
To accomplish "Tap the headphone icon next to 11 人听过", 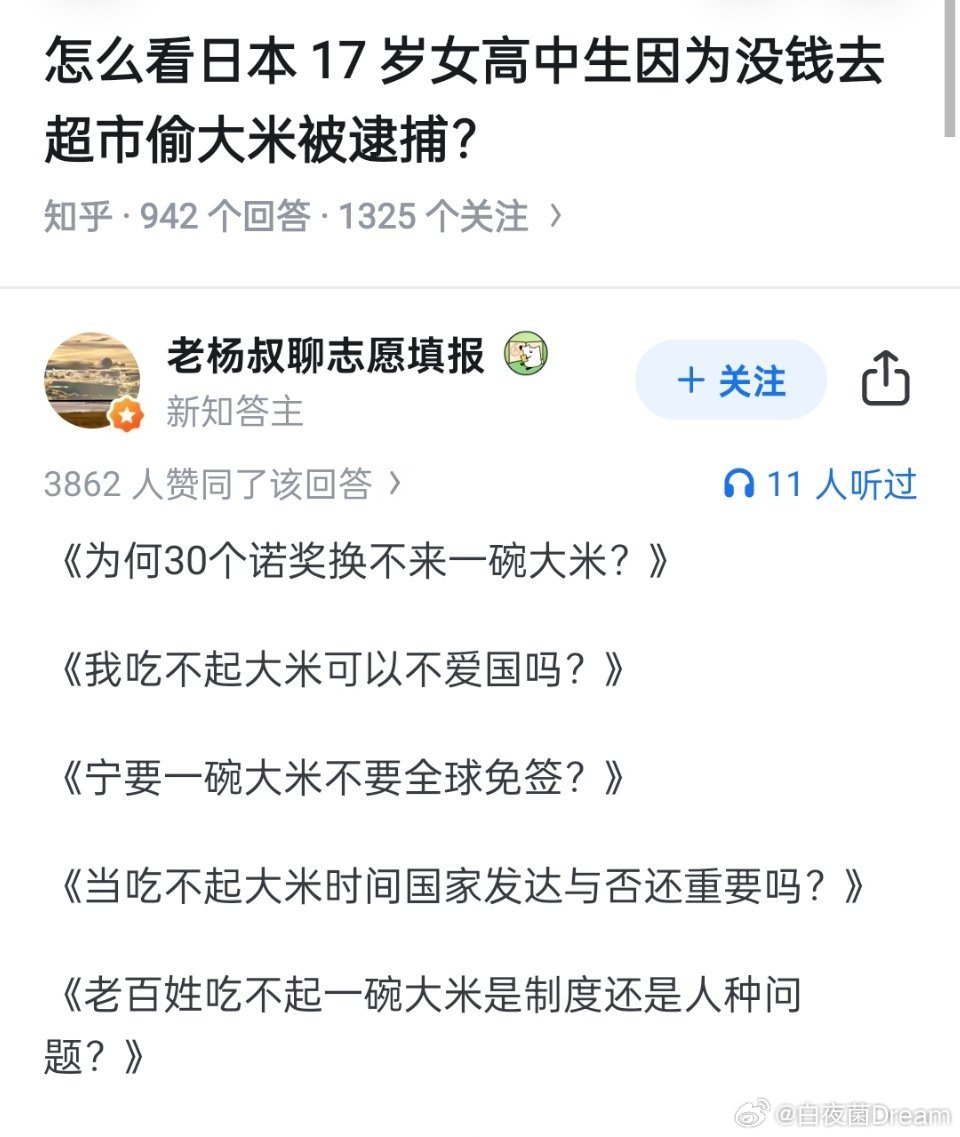I will 740,484.
